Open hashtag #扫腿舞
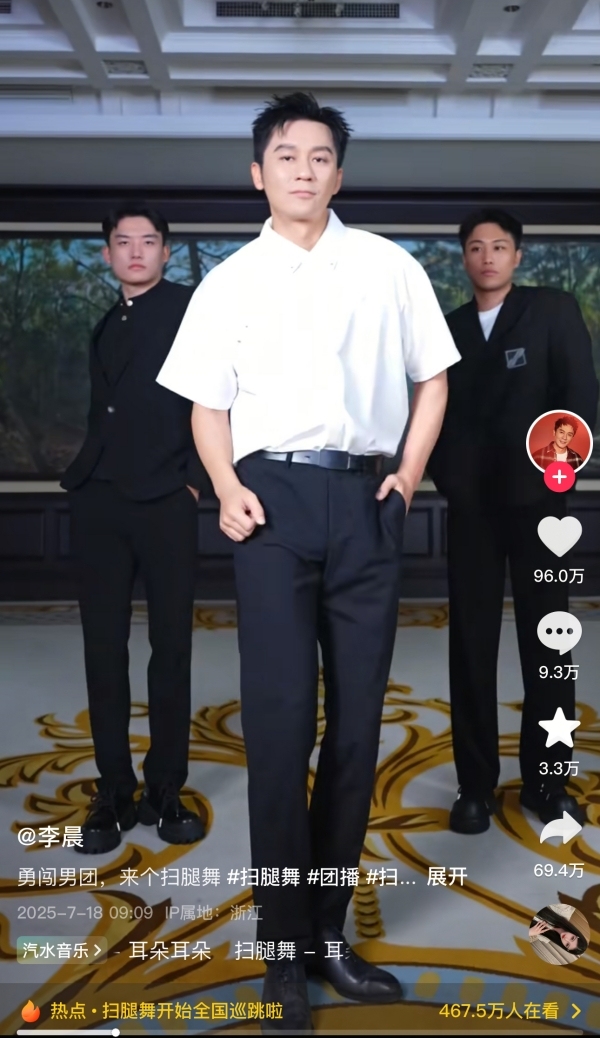600x1038 pixels. (263, 877)
